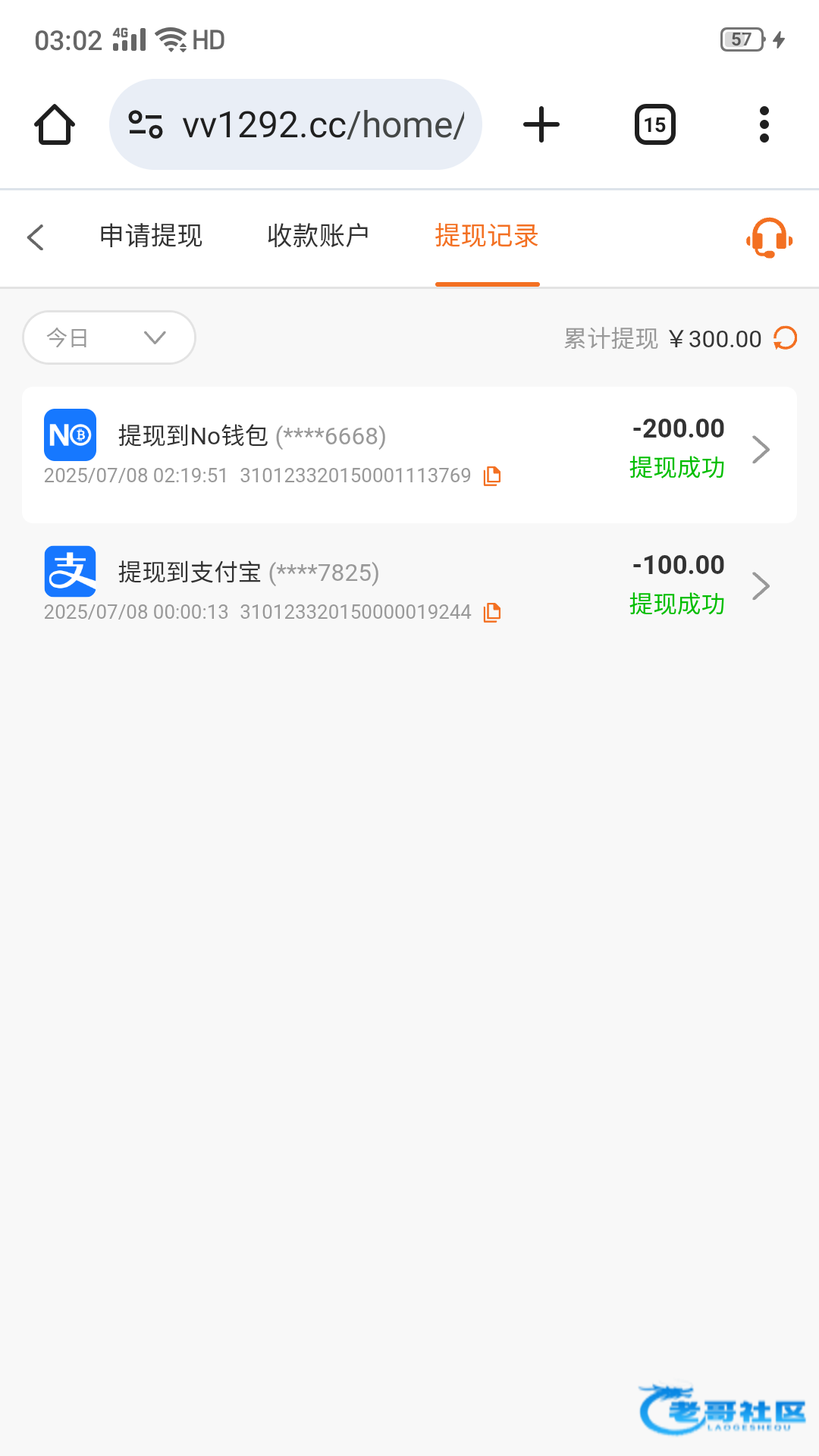Image resolution: width=819 pixels, height=1456 pixels.
Task: Switch to the 申请提现 tab
Action: 151,236
